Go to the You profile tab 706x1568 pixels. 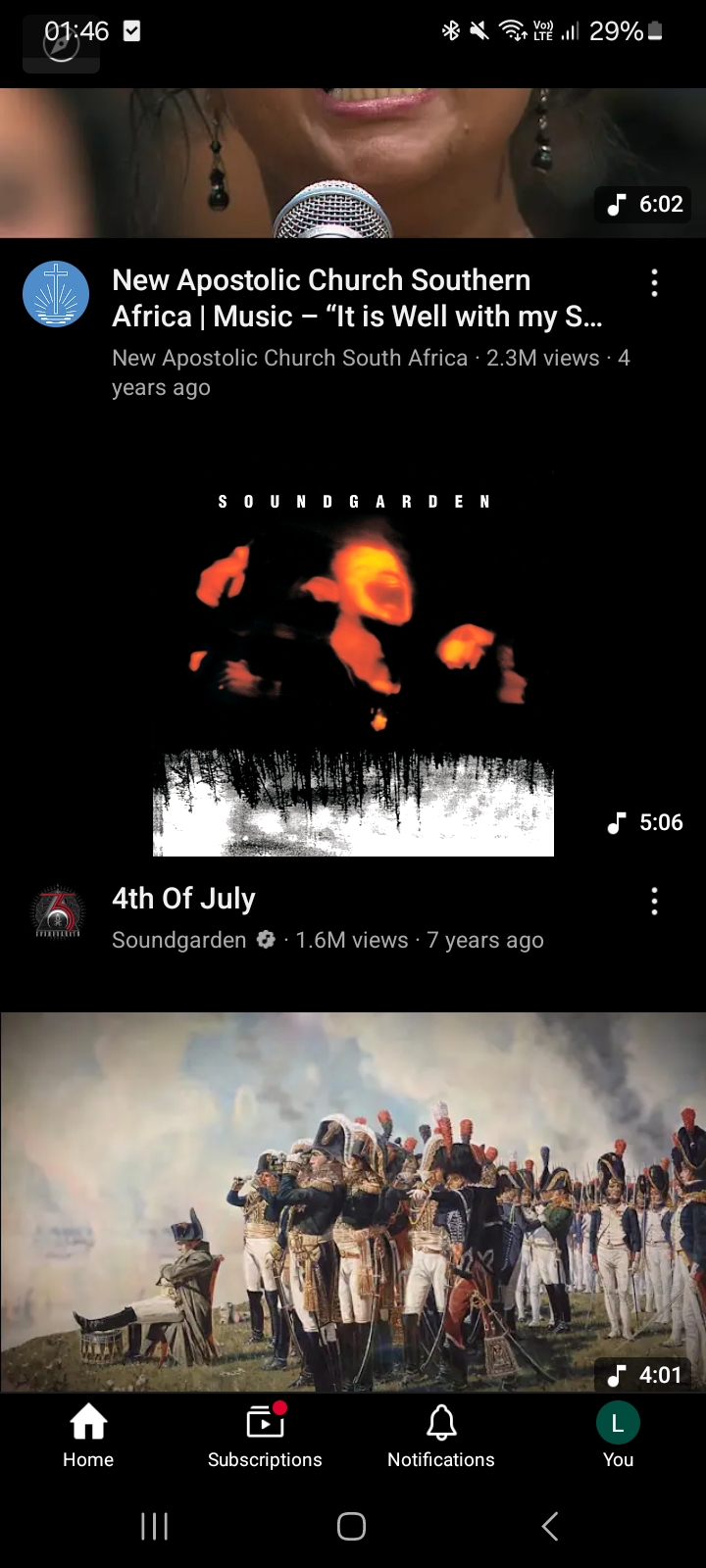click(x=618, y=1436)
